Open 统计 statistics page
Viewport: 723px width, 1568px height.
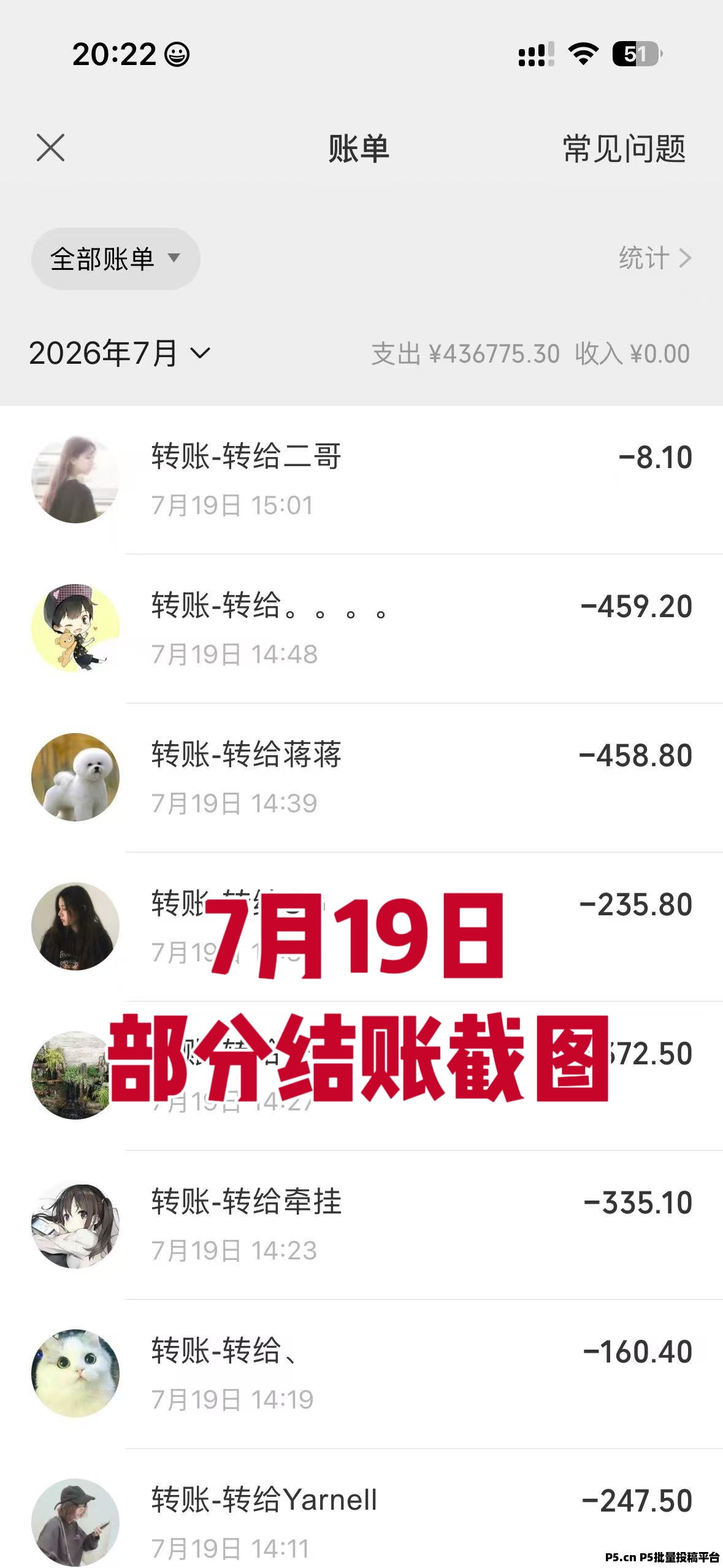pos(655,258)
